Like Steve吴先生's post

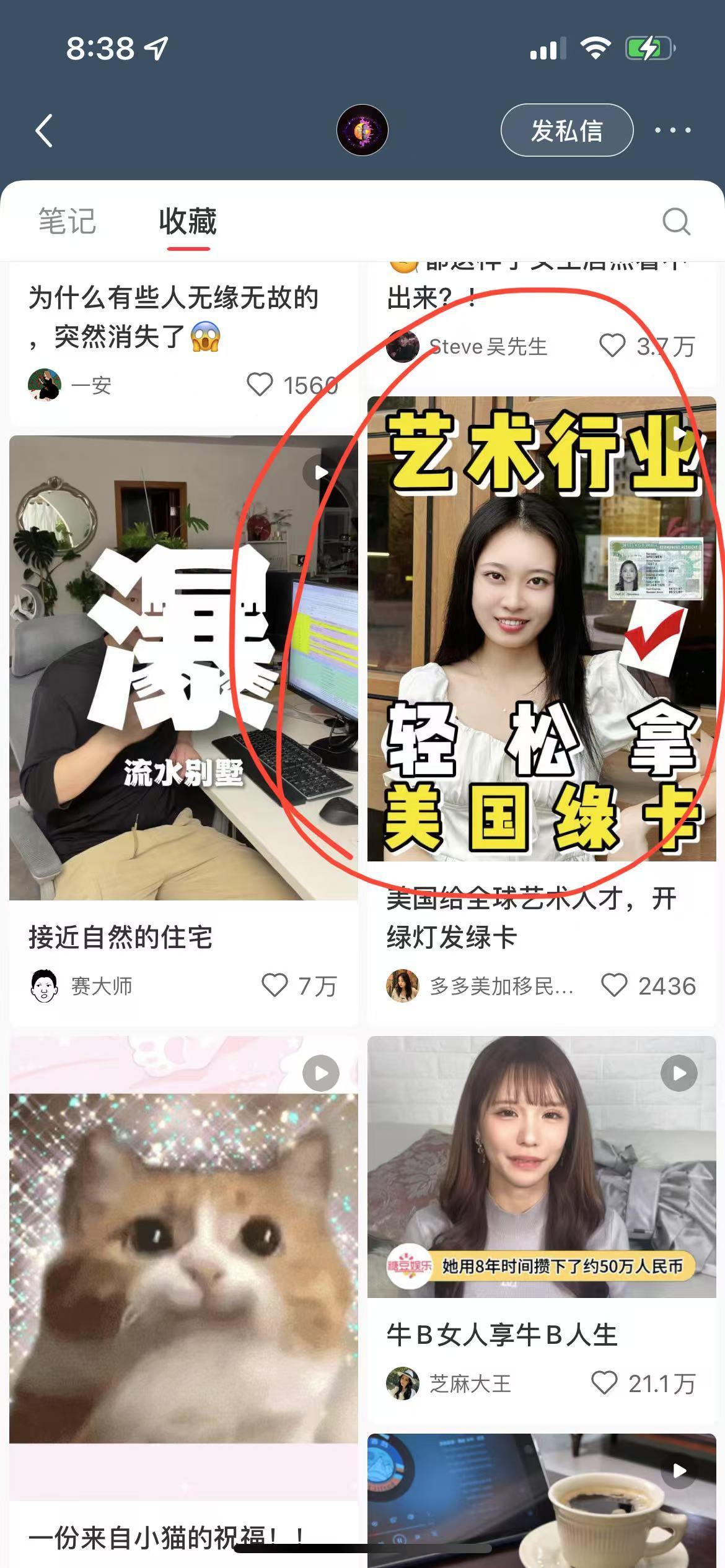tap(612, 346)
